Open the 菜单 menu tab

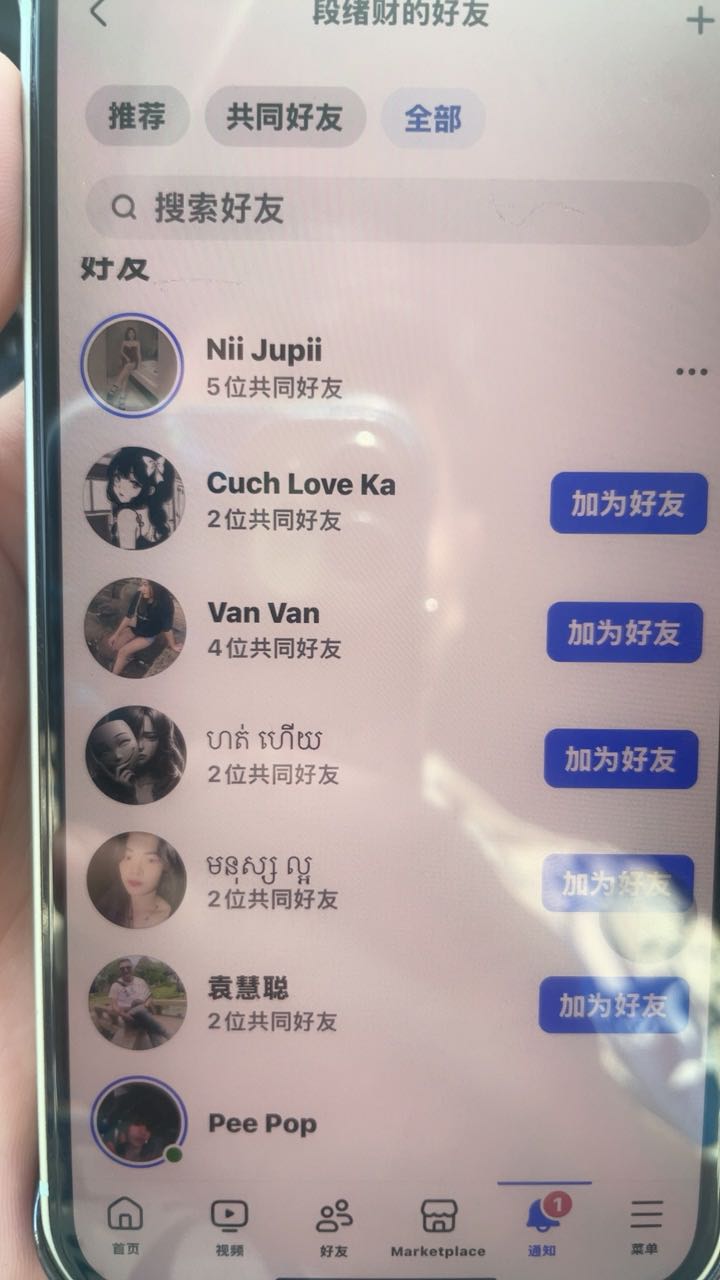click(645, 1225)
